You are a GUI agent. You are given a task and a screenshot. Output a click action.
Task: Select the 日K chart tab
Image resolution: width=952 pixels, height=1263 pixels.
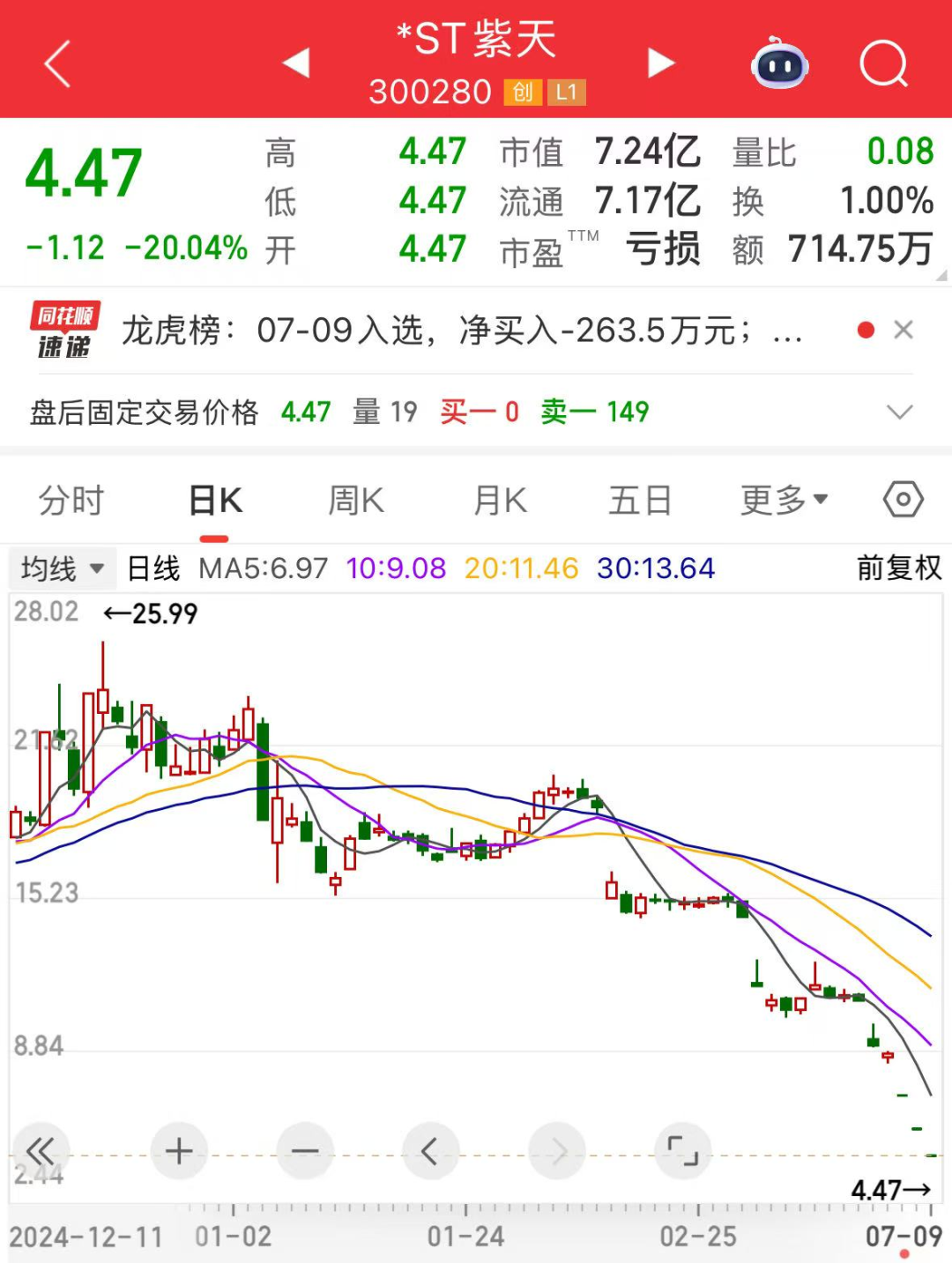(215, 501)
